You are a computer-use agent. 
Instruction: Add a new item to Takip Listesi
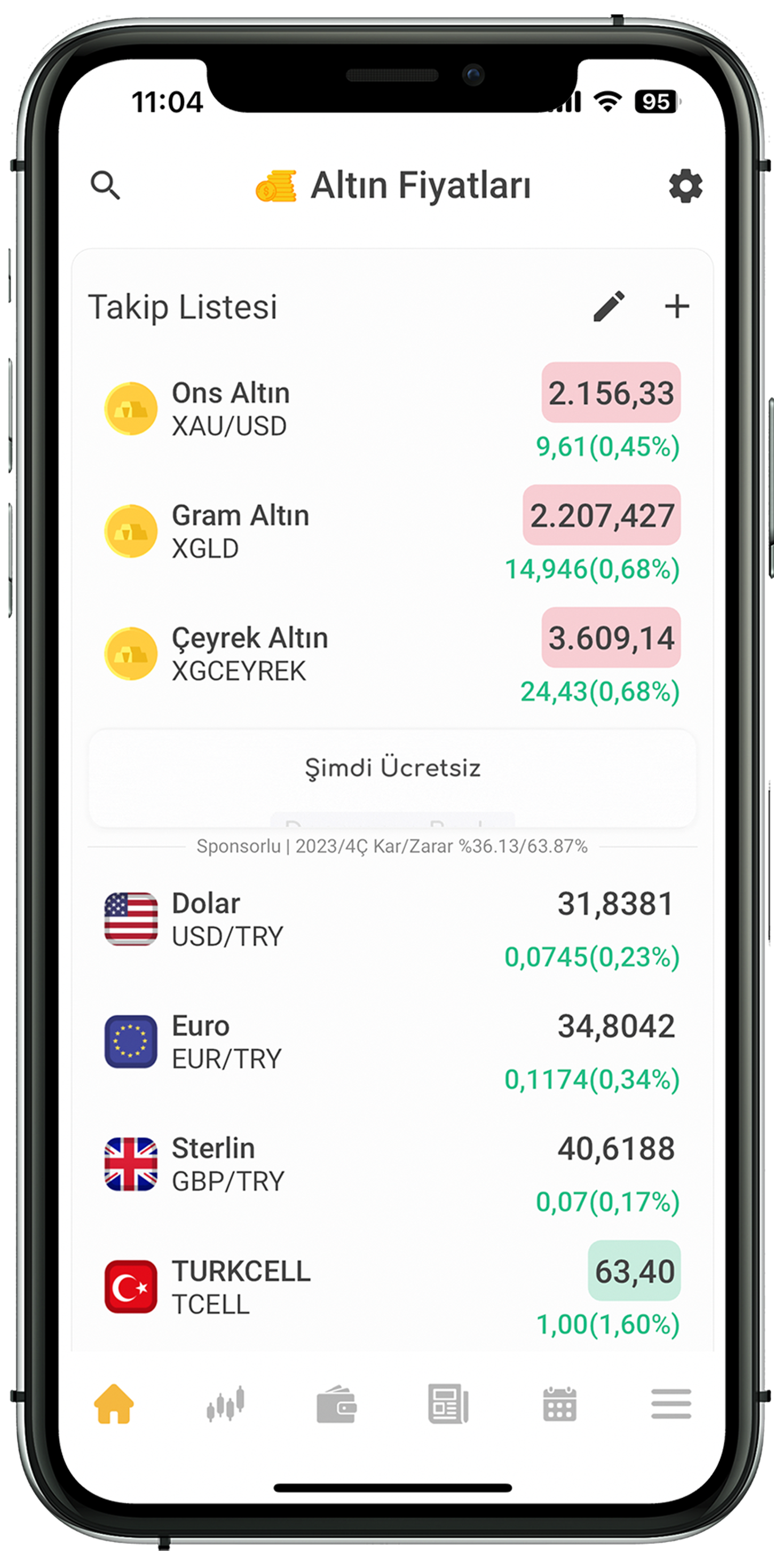pos(677,305)
